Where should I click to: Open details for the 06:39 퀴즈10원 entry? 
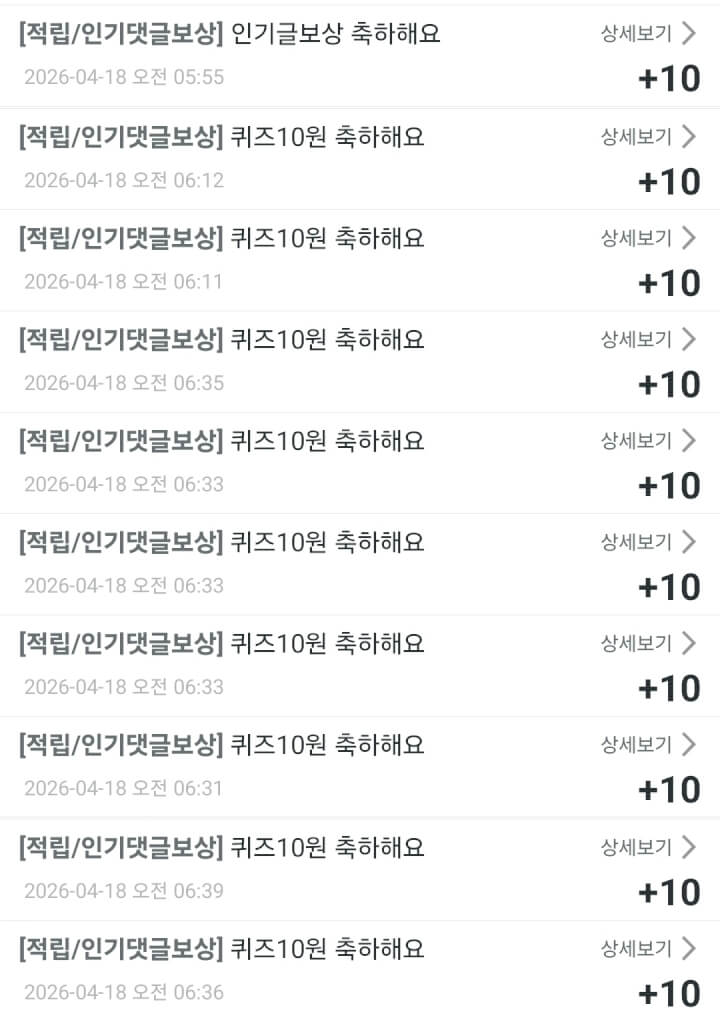click(x=647, y=848)
